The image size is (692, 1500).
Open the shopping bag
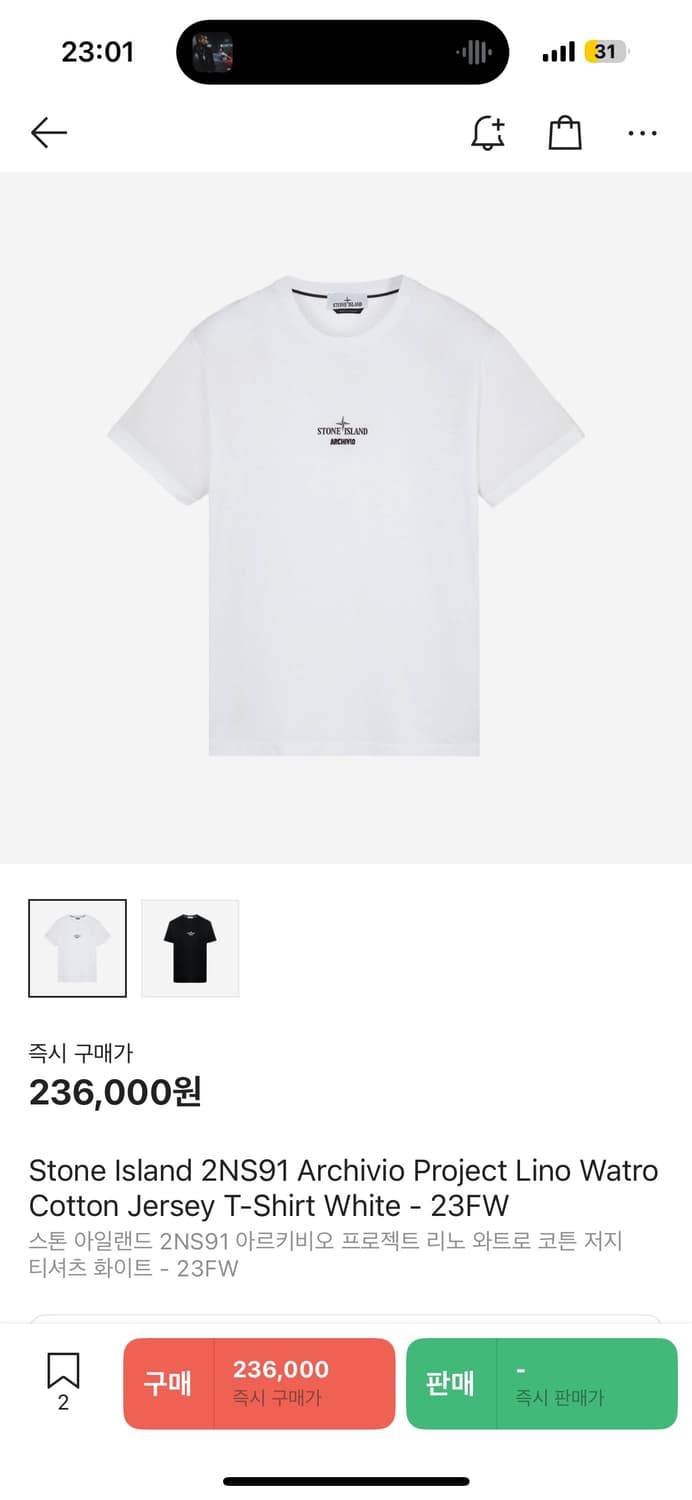[x=565, y=133]
